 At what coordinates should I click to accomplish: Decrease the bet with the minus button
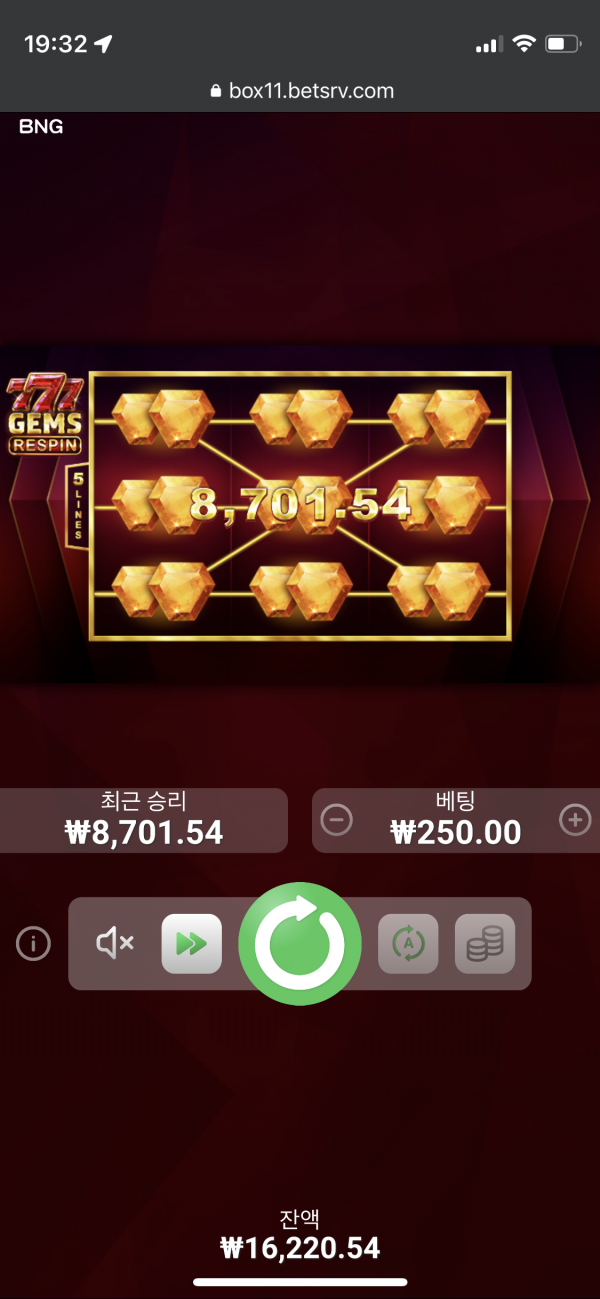pyautogui.click(x=337, y=820)
